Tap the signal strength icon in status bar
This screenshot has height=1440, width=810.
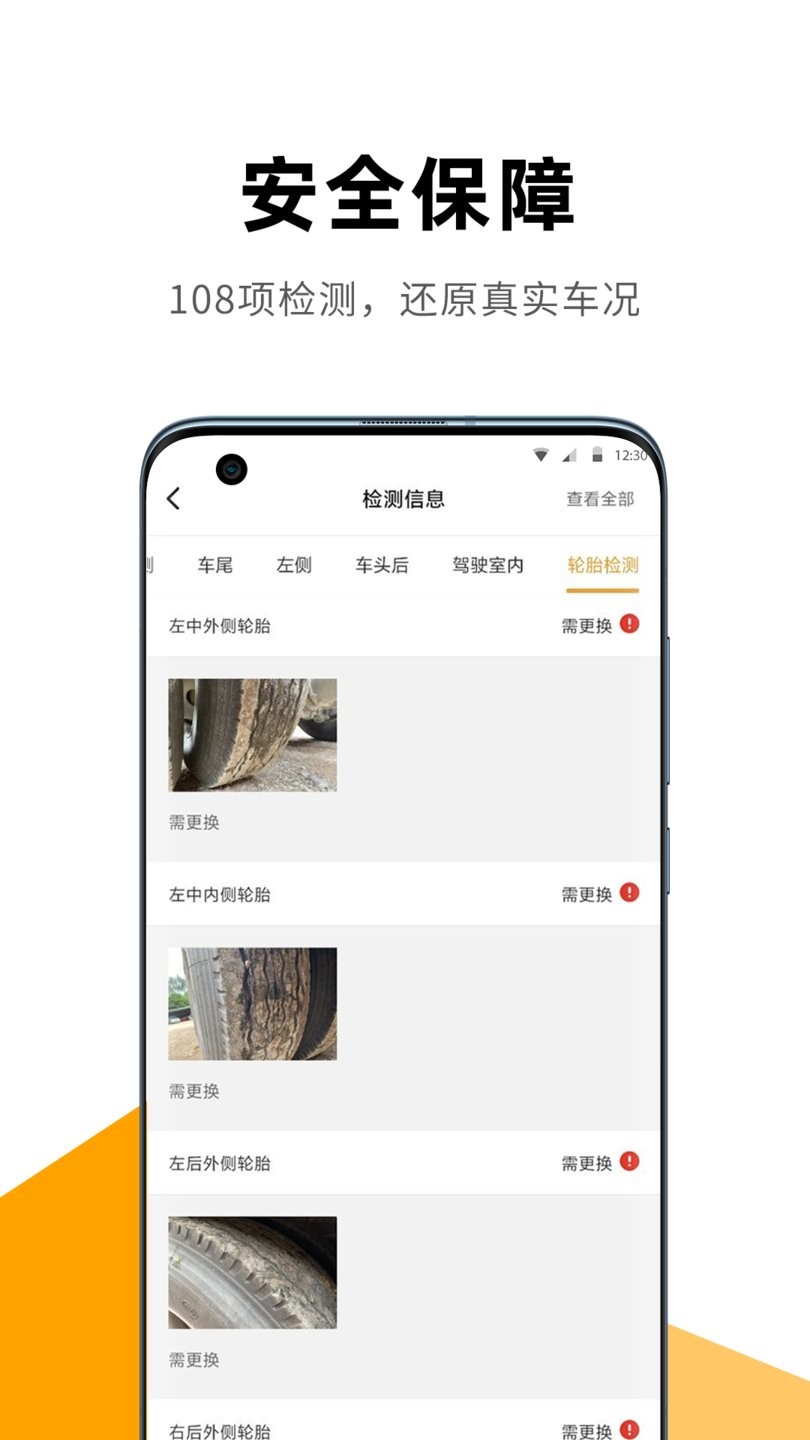570,453
